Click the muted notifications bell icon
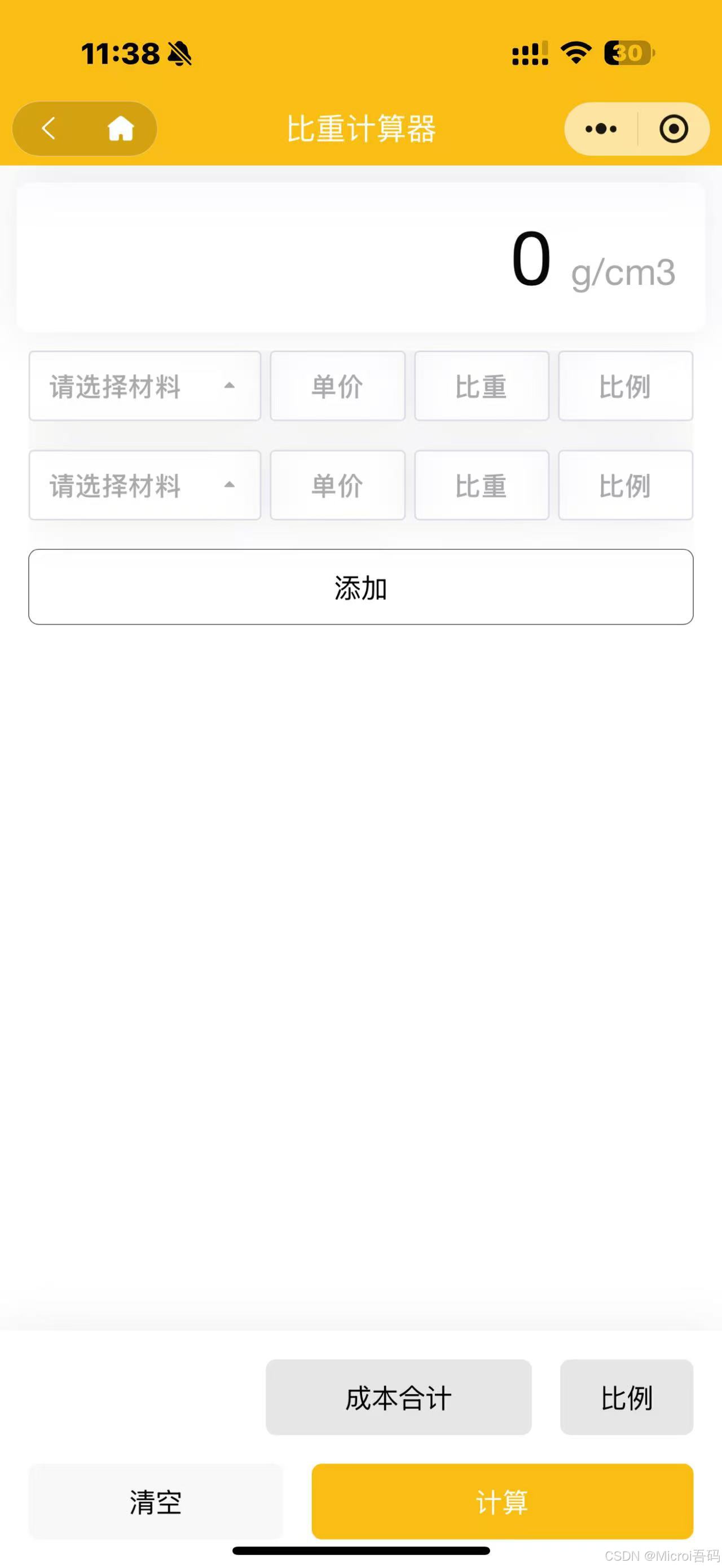The height and width of the screenshot is (1568, 722). click(x=179, y=55)
